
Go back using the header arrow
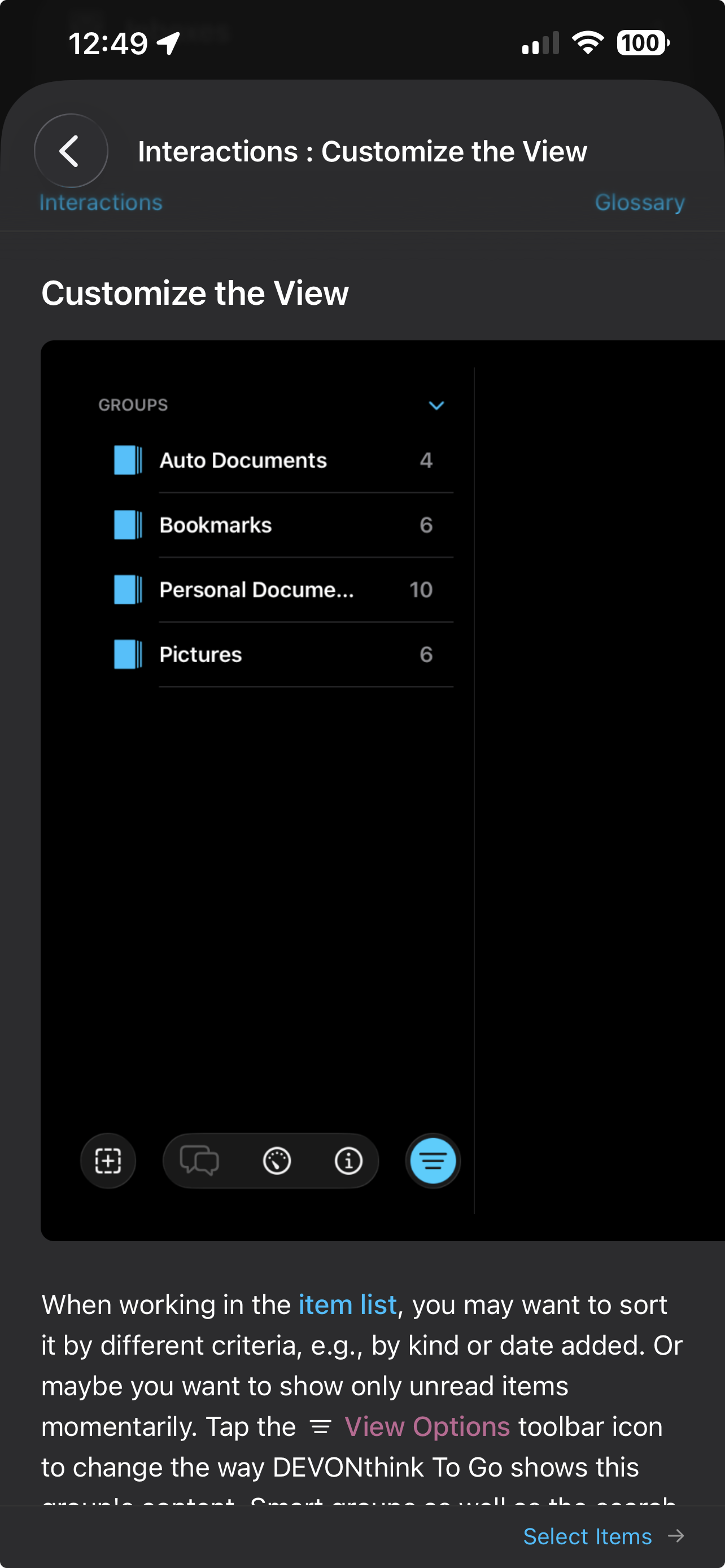tap(71, 150)
